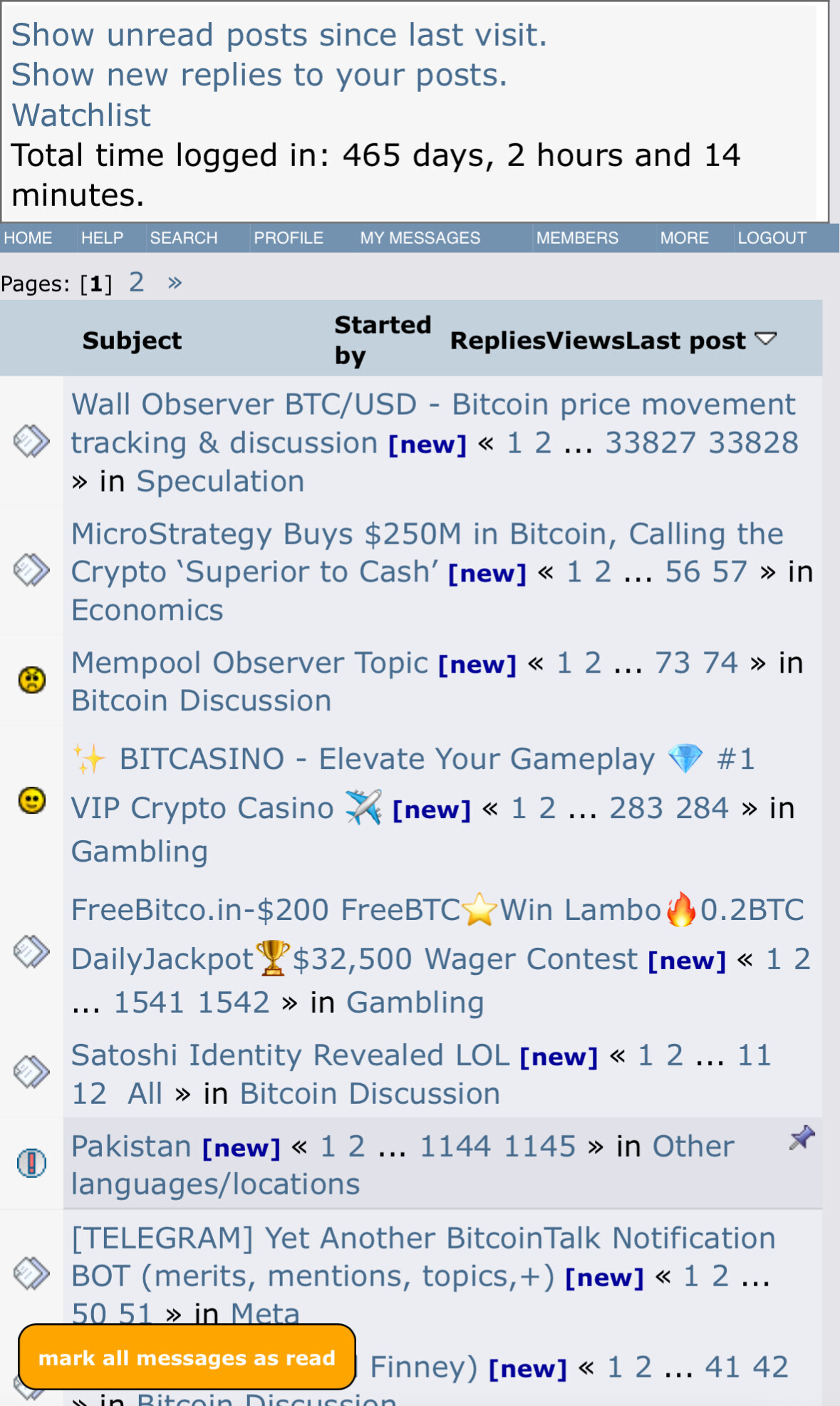
Task: Open the SEARCH menu item
Action: tap(183, 238)
